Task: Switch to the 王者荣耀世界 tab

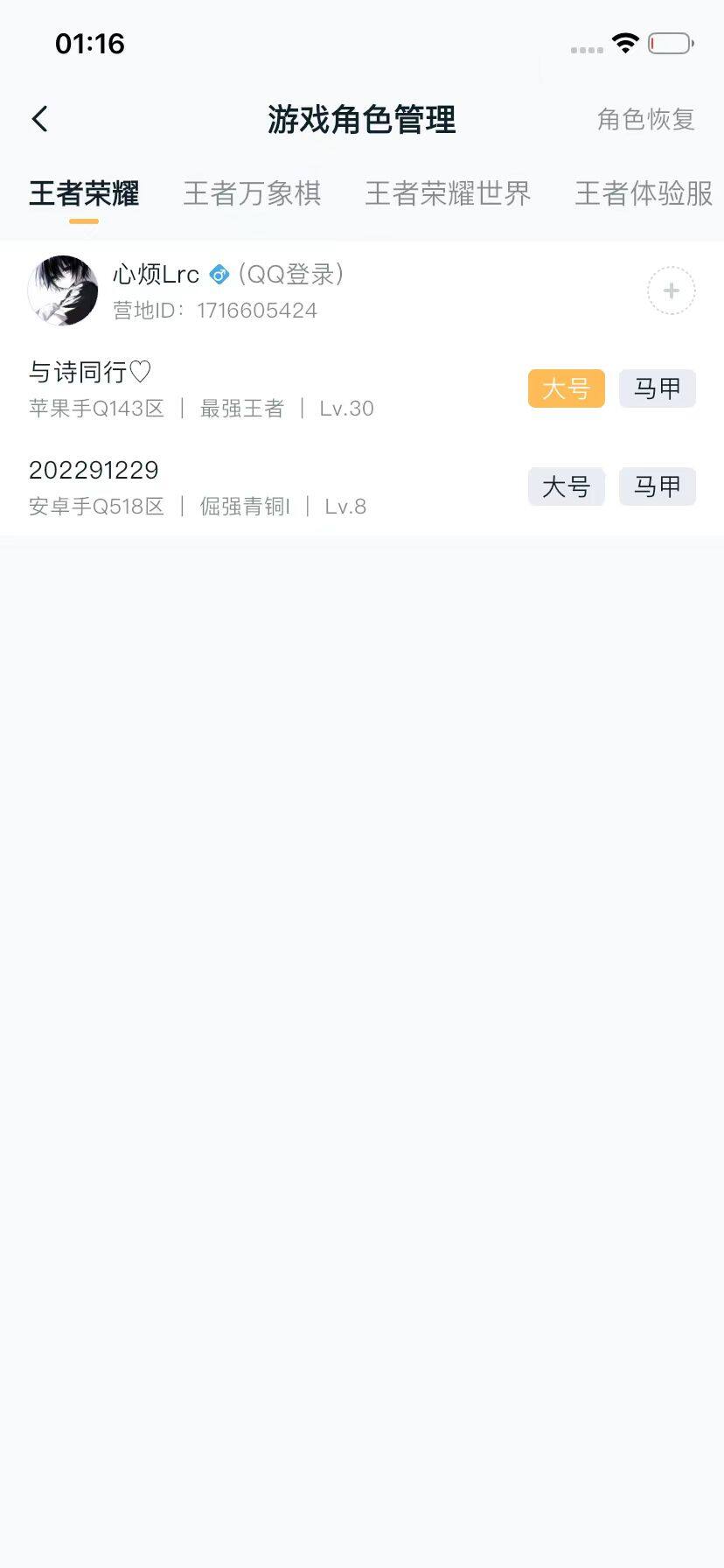Action: click(448, 194)
